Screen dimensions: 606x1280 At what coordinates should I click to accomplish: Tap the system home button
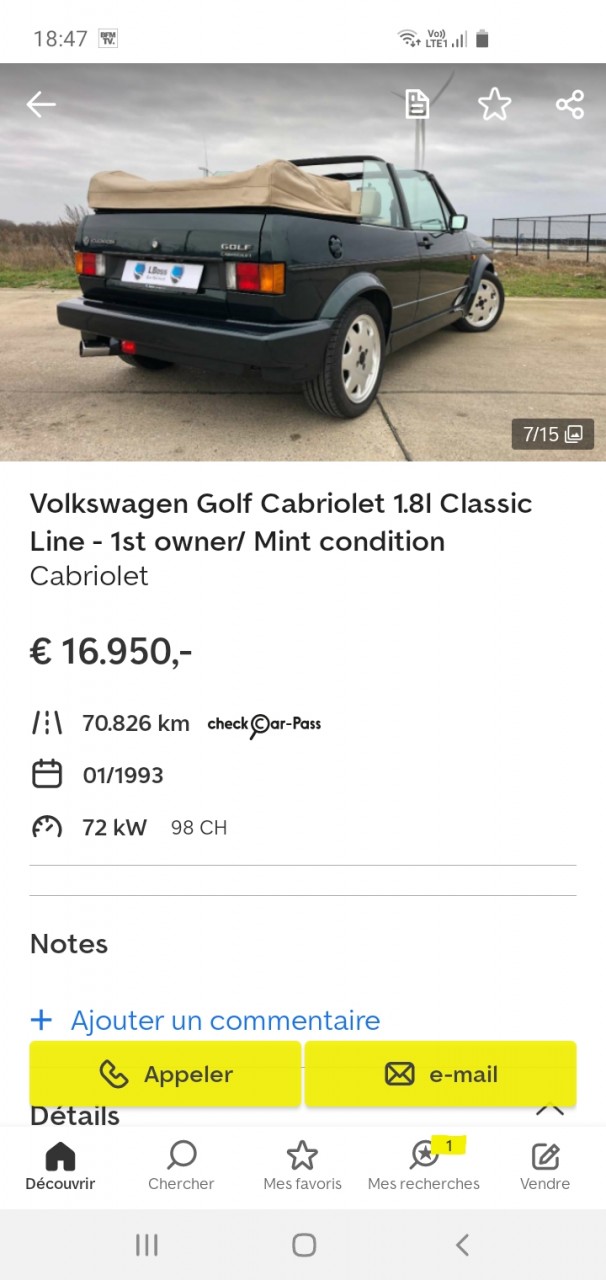click(x=304, y=1244)
